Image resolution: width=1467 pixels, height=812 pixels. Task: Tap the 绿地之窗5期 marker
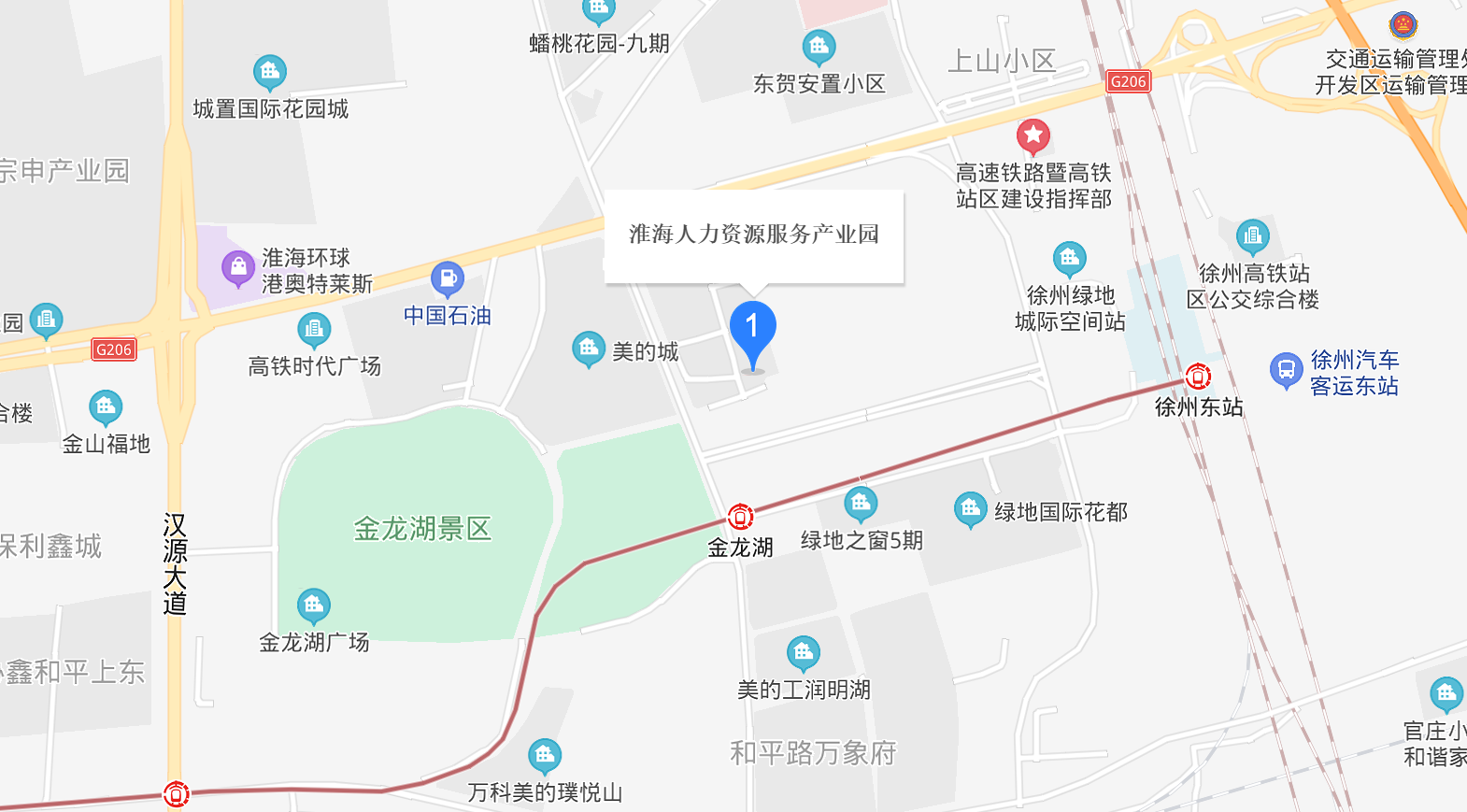861,504
